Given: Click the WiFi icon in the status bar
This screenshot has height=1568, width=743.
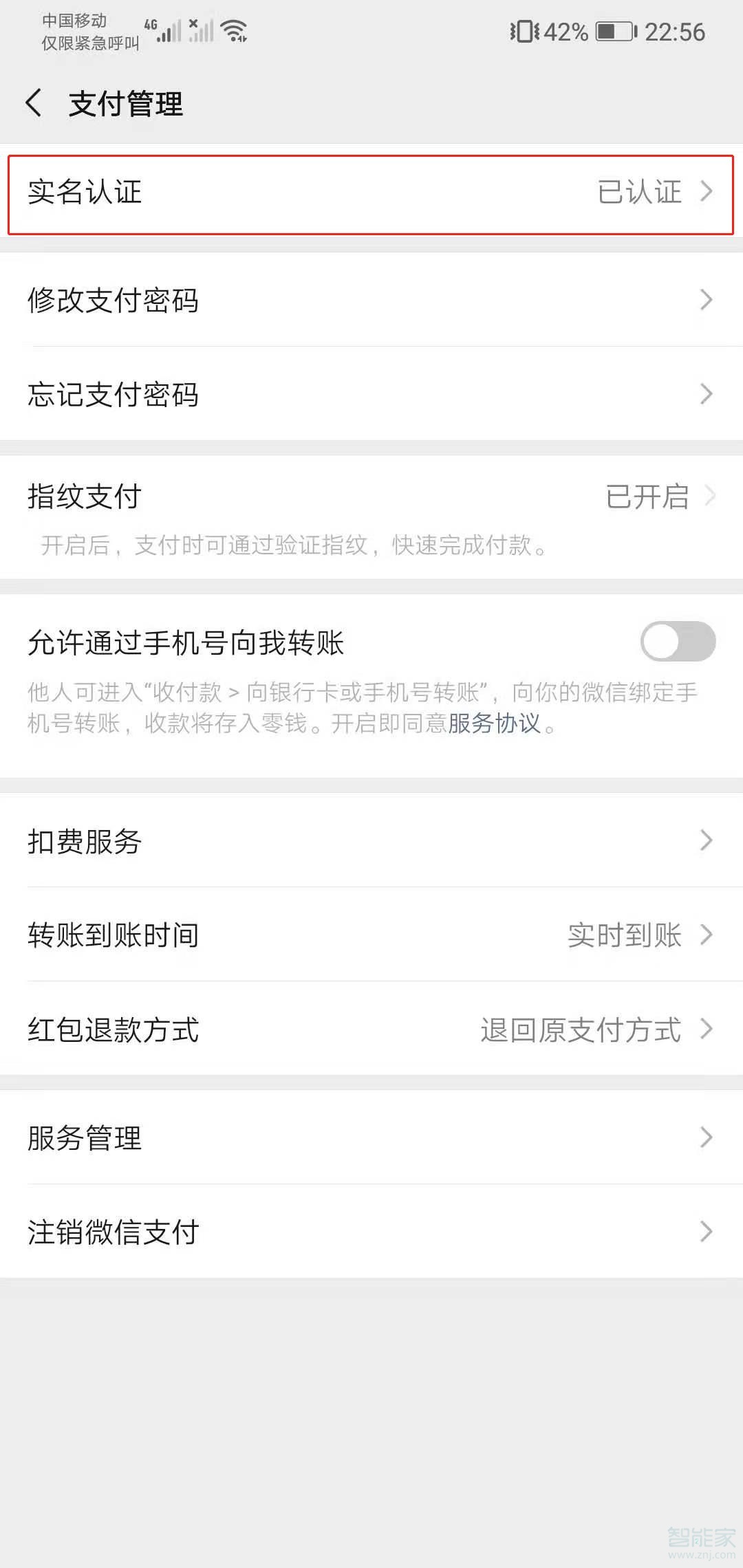Looking at the screenshot, I should (x=234, y=29).
